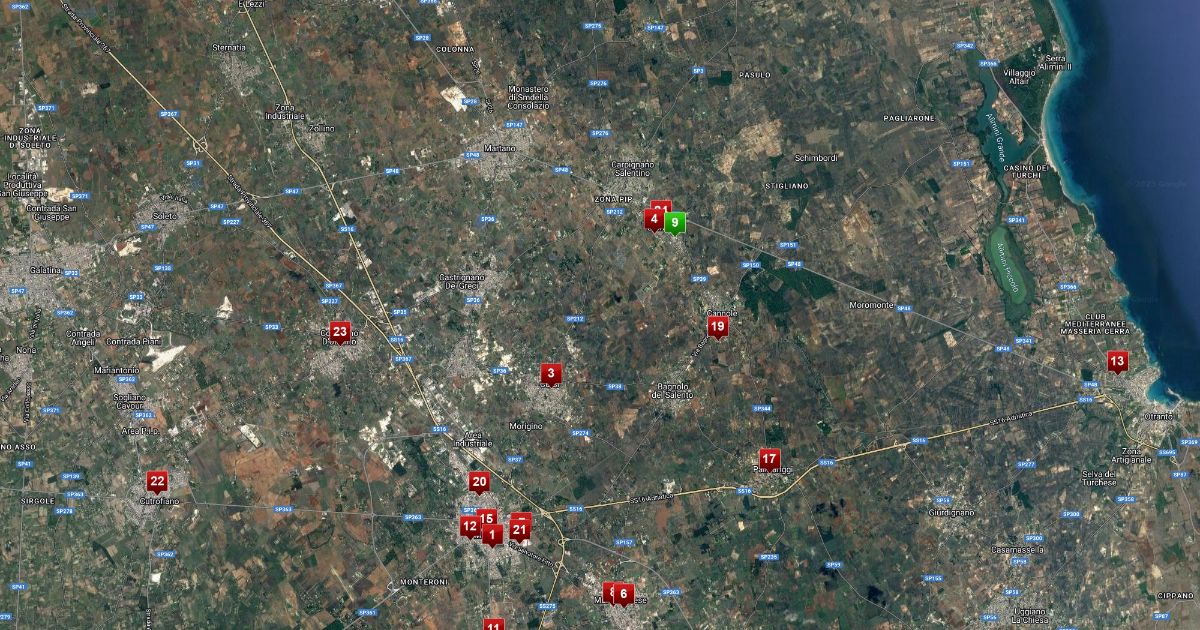Select marker 17 at Palmariggi
Image resolution: width=1200 pixels, height=630 pixels.
pos(769,458)
